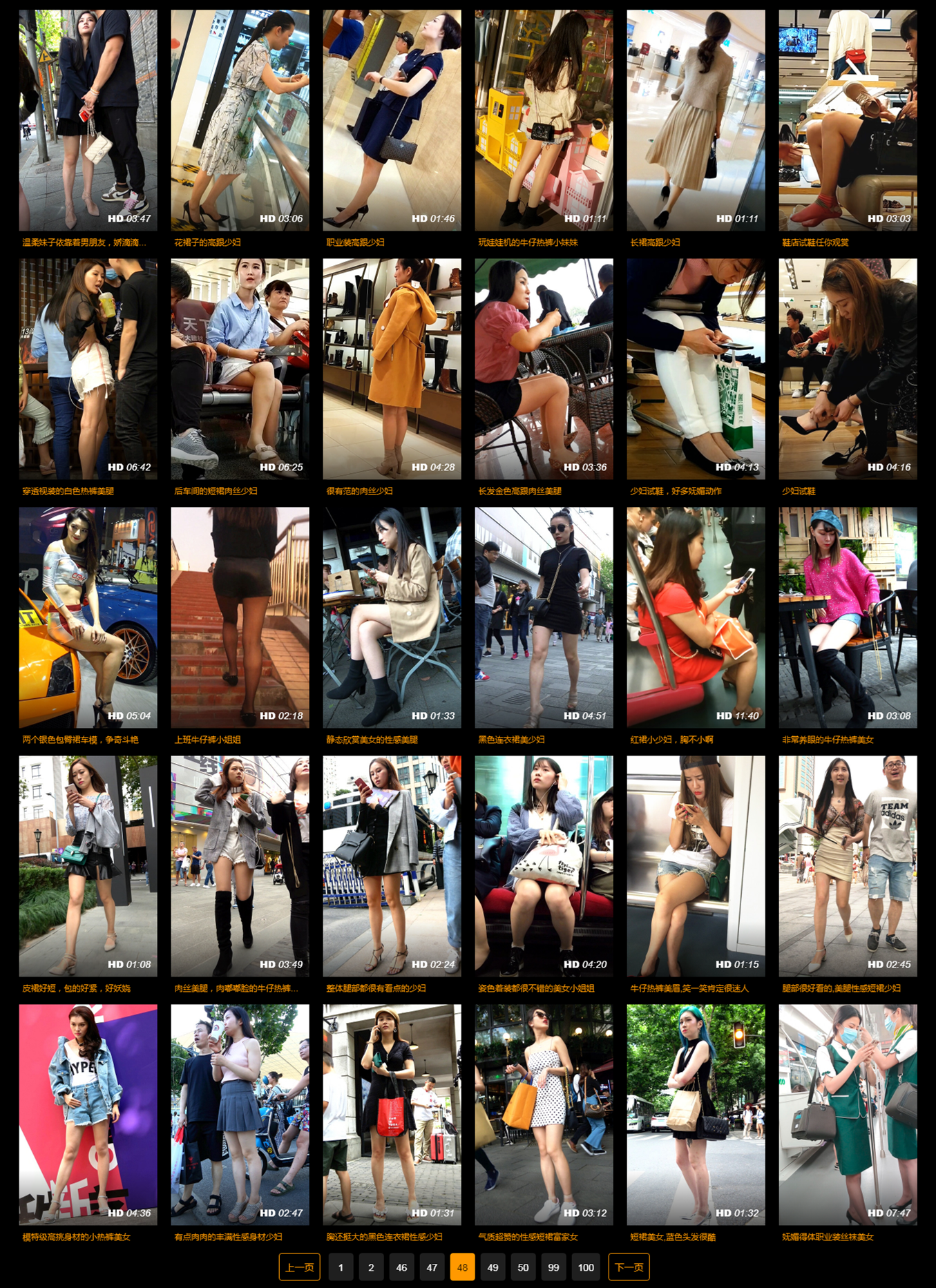Jump to page 2
936x1288 pixels.
click(x=371, y=1267)
